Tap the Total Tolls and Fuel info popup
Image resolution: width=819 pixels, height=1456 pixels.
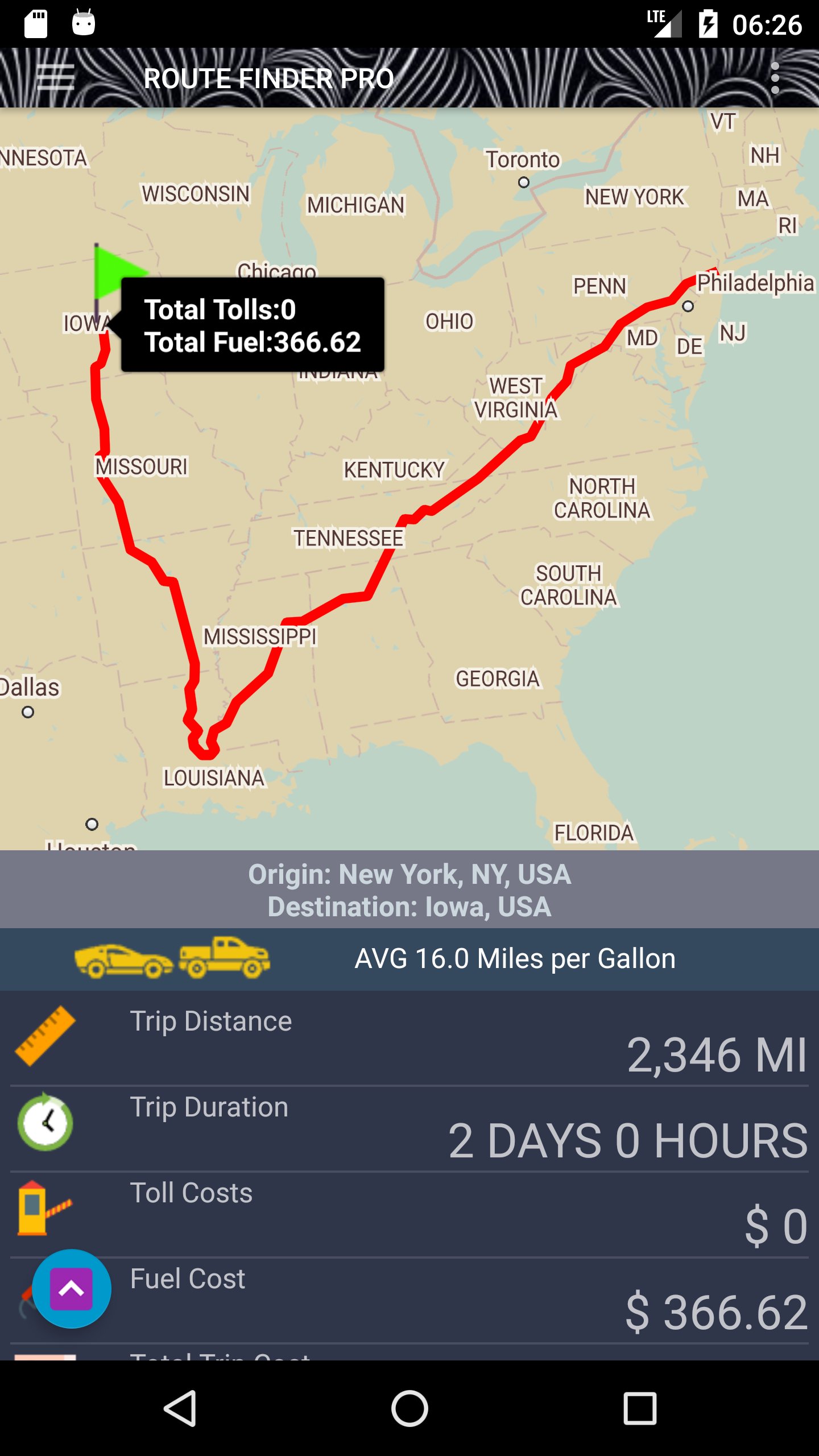tap(253, 325)
